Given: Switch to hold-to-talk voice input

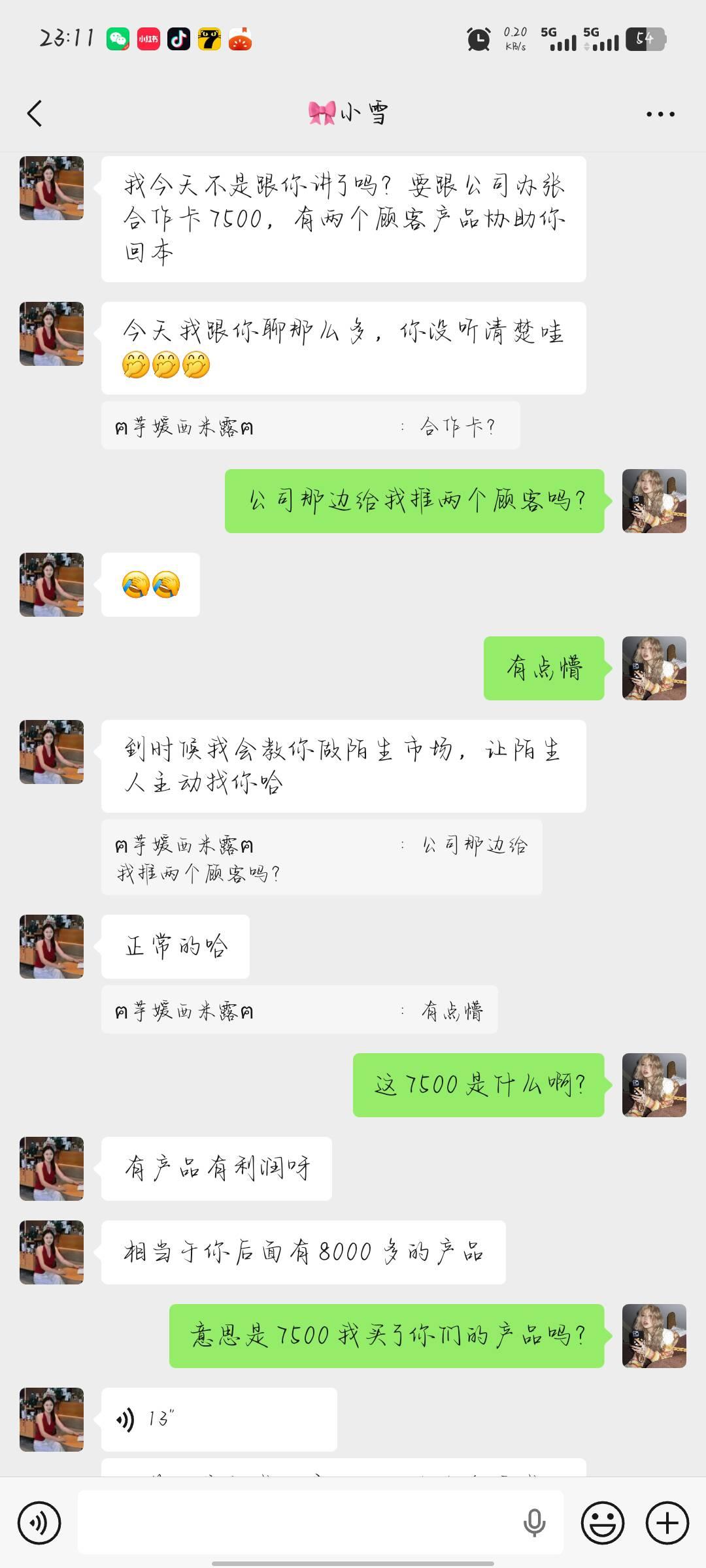Looking at the screenshot, I should click(x=39, y=1523).
